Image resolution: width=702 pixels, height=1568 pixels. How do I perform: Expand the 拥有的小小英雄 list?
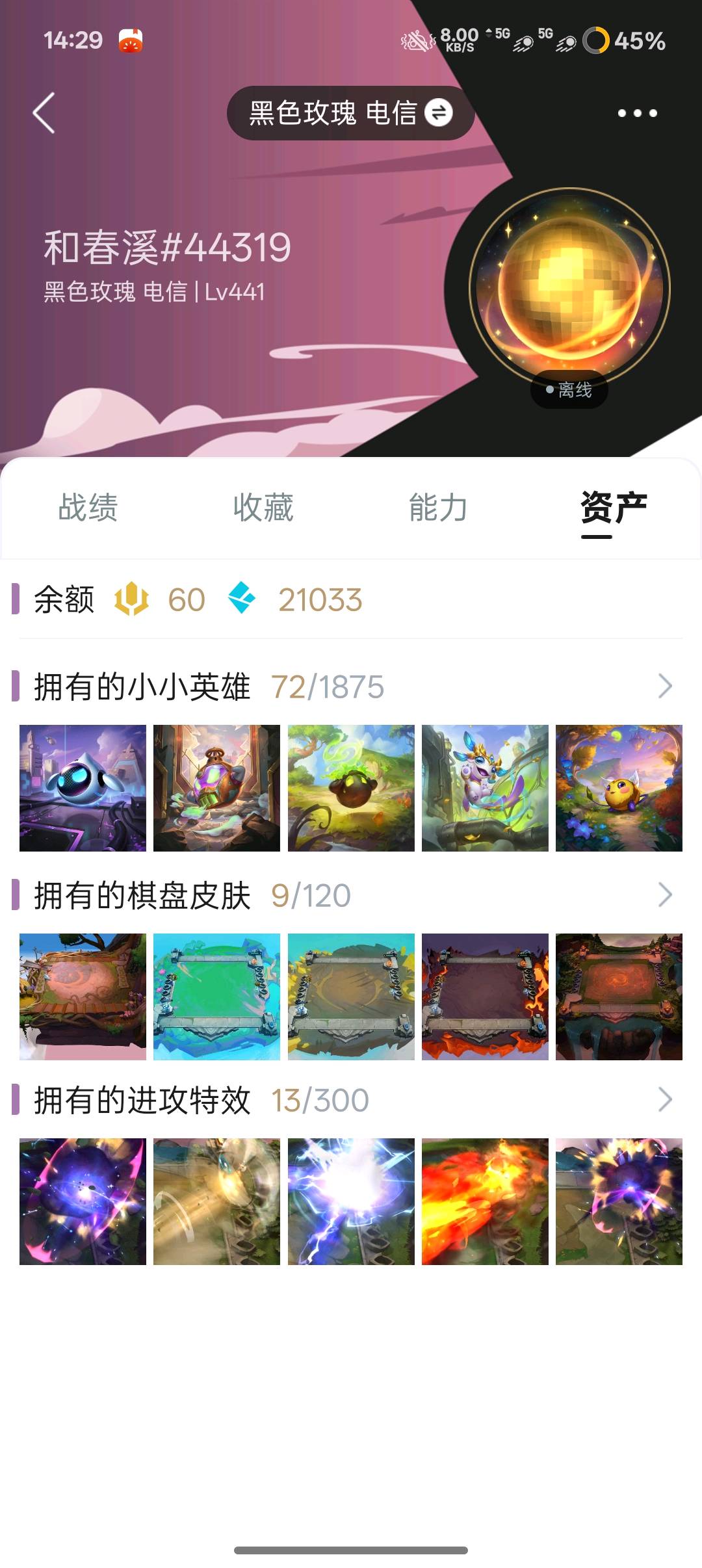pos(664,686)
